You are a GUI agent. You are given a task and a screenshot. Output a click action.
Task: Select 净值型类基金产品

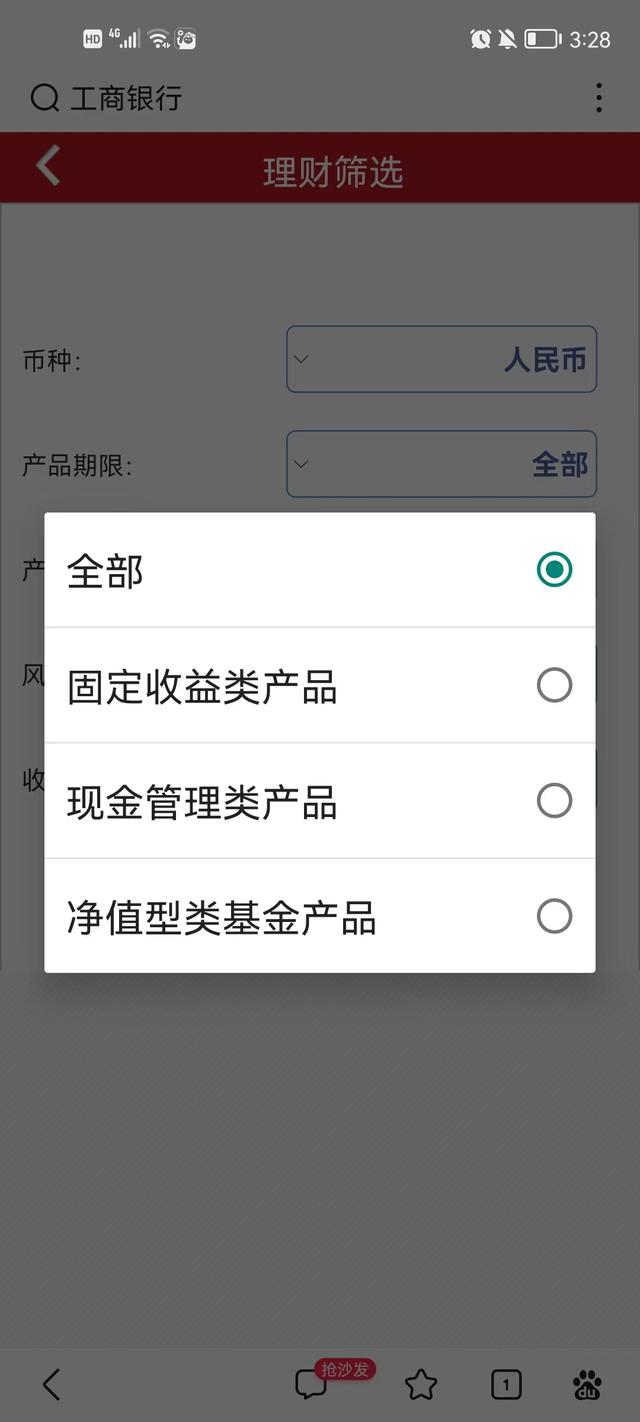tap(320, 916)
